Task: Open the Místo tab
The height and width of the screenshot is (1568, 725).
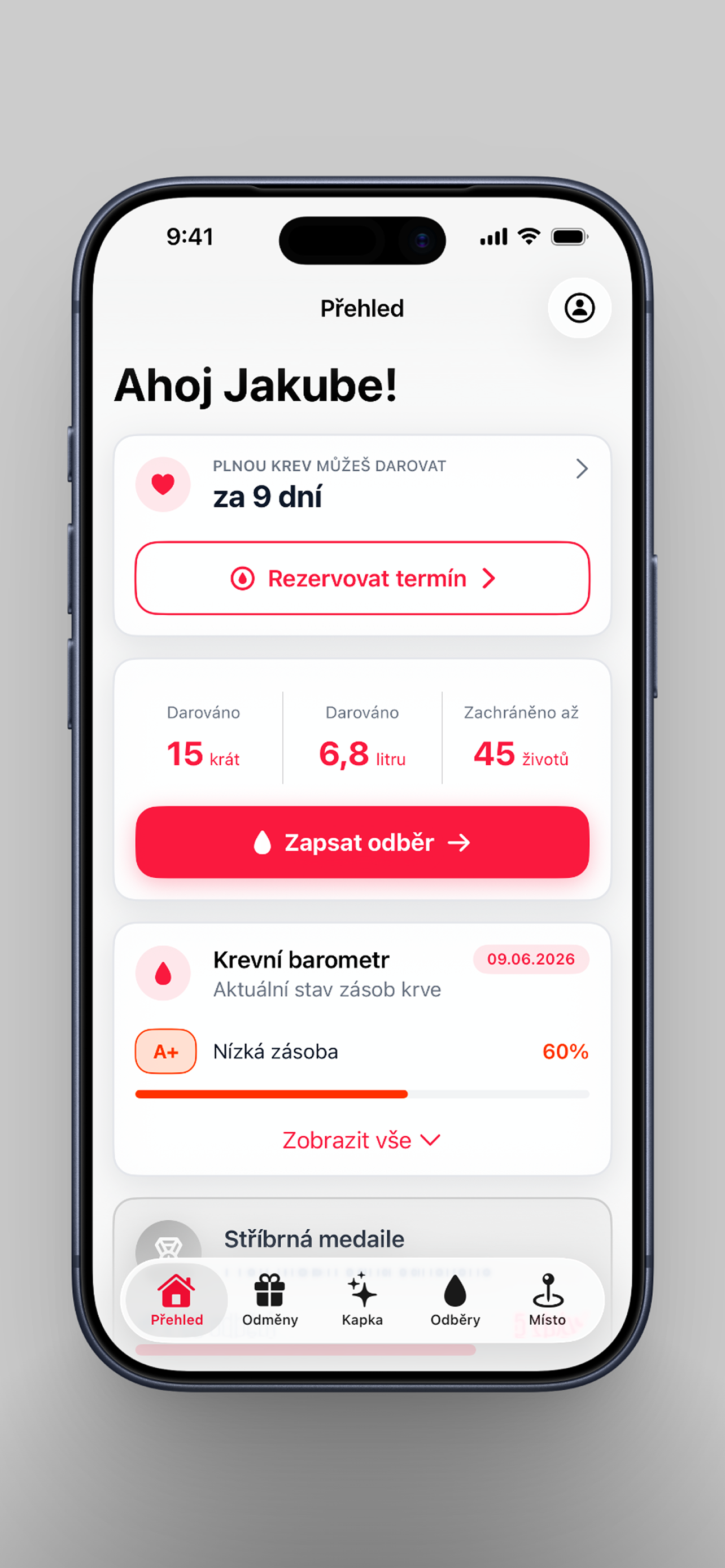Action: pyautogui.click(x=548, y=1300)
